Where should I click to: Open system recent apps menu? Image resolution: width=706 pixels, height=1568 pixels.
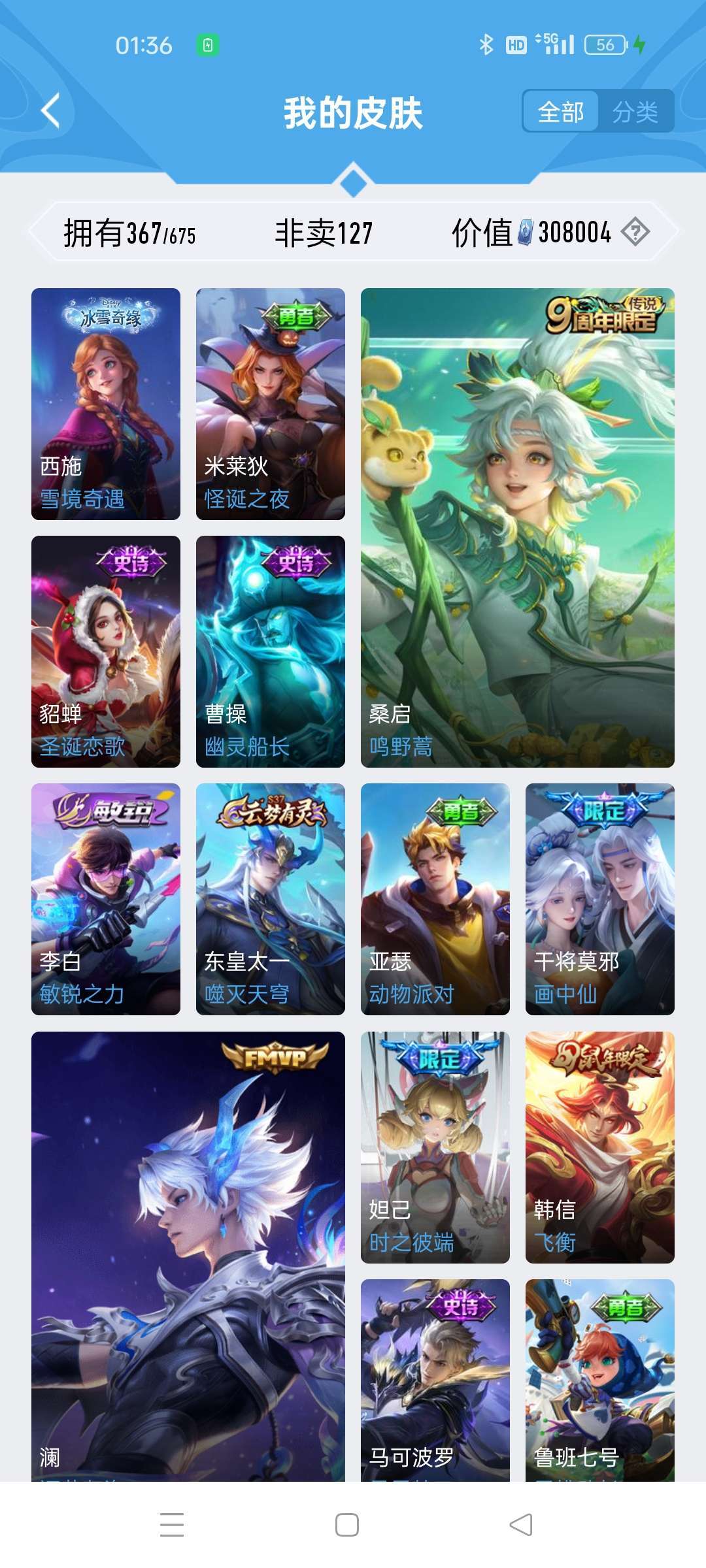(172, 1525)
